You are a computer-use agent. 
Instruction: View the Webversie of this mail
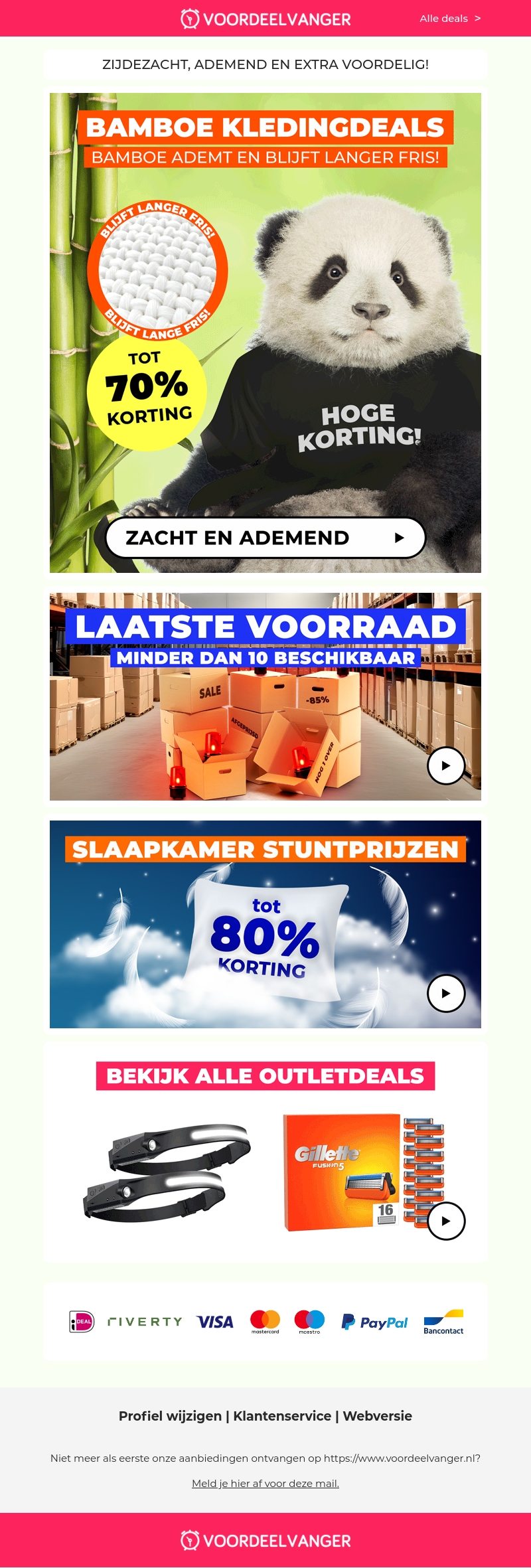pos(377,1415)
